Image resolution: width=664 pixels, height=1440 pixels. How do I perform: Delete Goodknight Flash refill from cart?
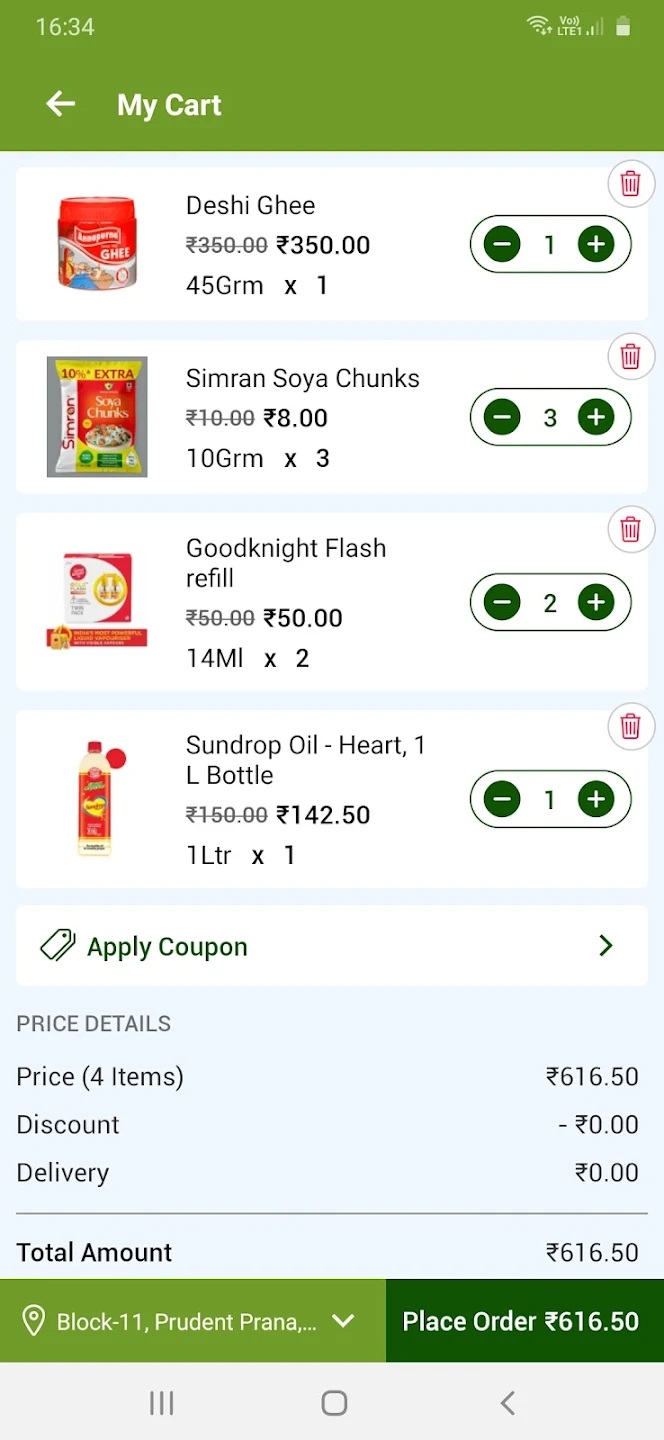(x=631, y=529)
